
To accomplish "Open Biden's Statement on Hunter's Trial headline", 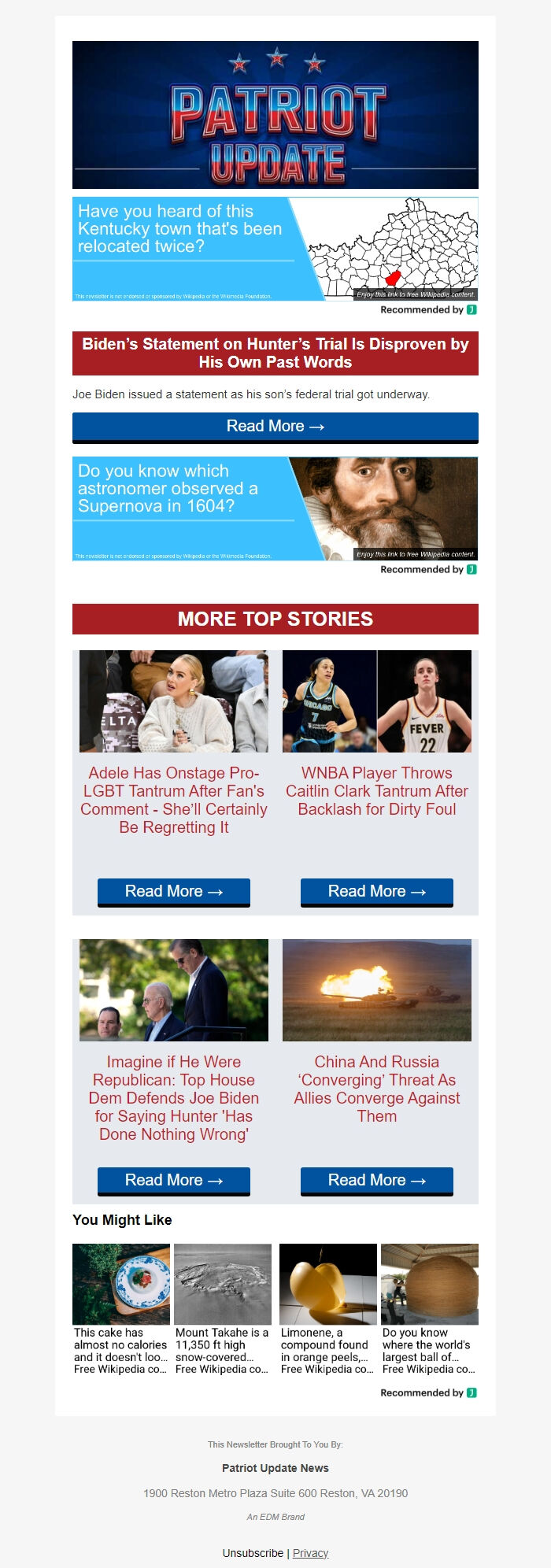I will (x=275, y=353).
